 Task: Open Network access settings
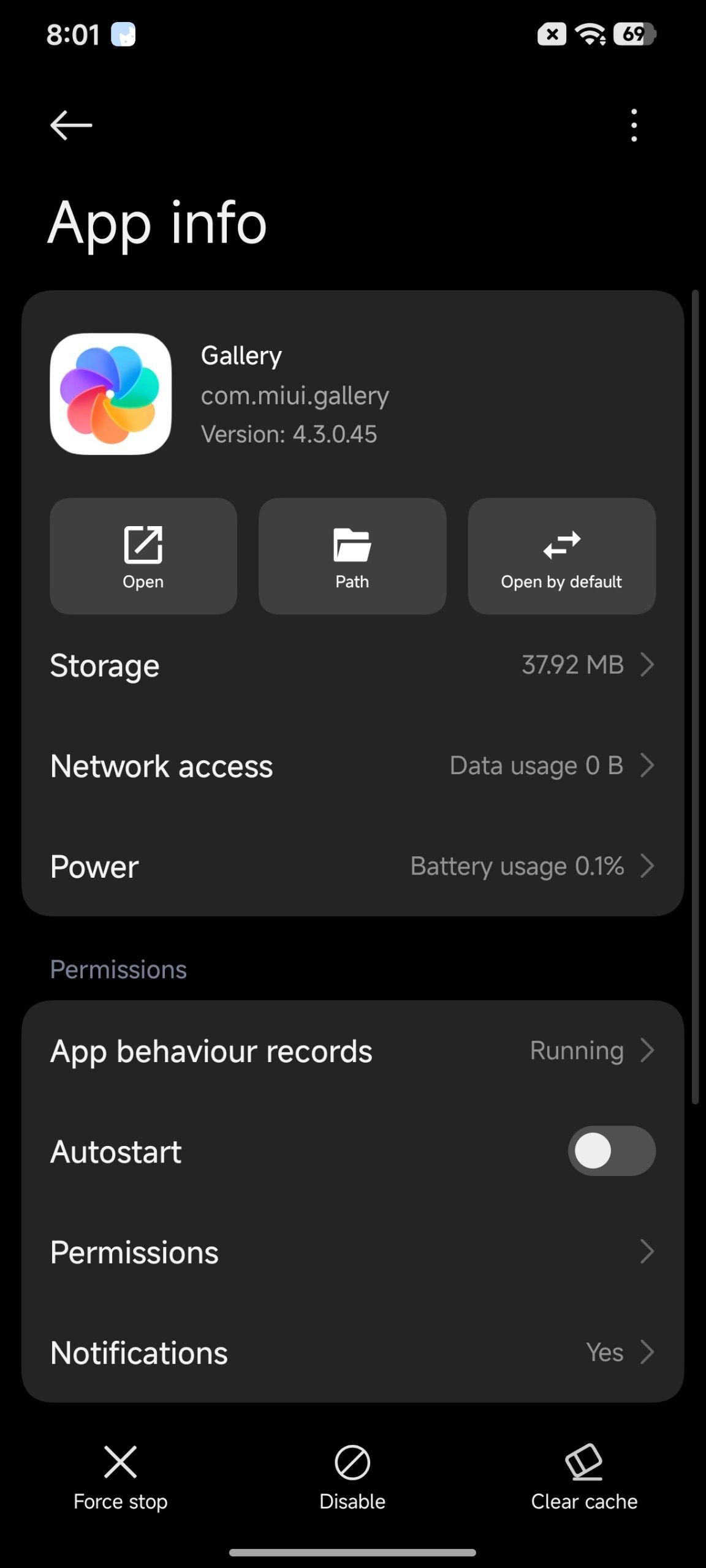pyautogui.click(x=352, y=766)
